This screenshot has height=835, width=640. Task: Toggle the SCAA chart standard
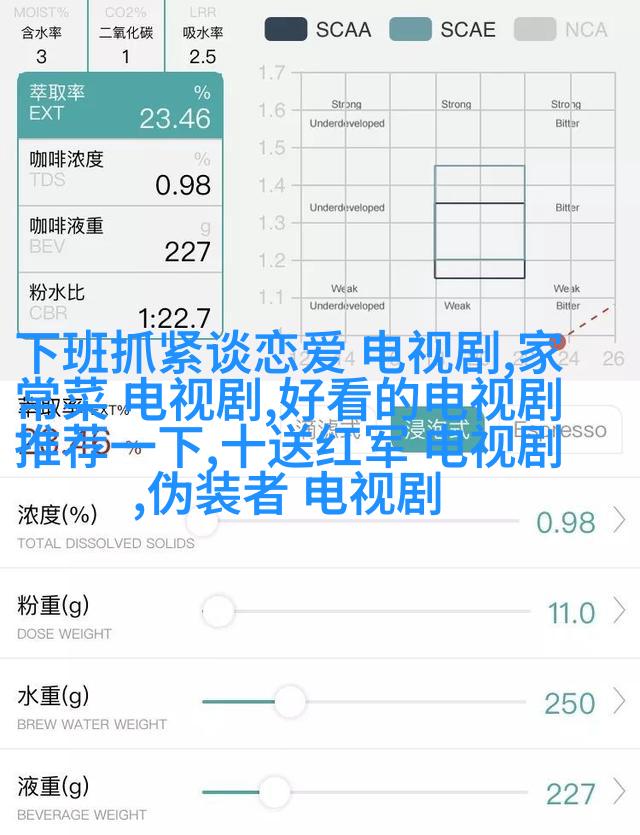pos(317,29)
